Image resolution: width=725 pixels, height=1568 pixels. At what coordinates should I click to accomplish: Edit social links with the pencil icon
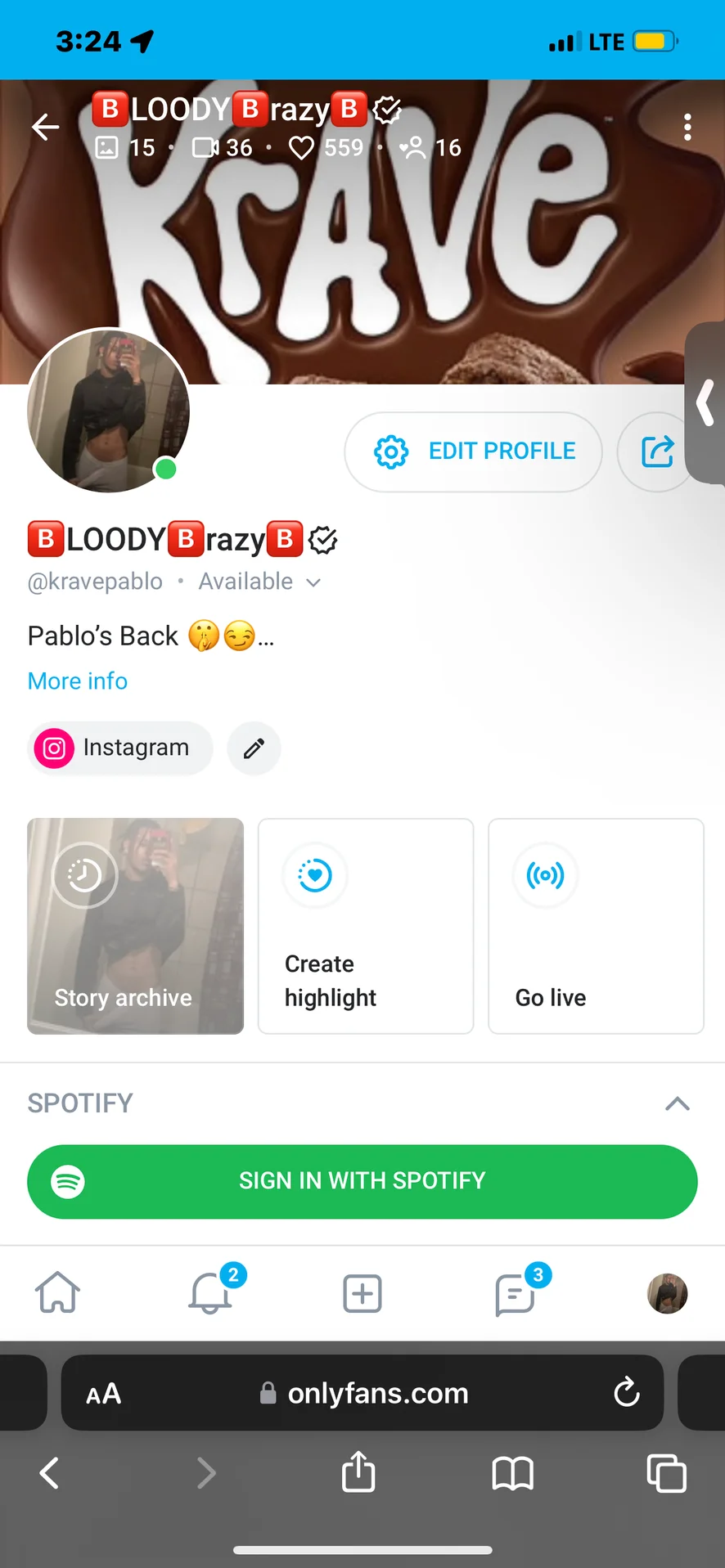254,748
